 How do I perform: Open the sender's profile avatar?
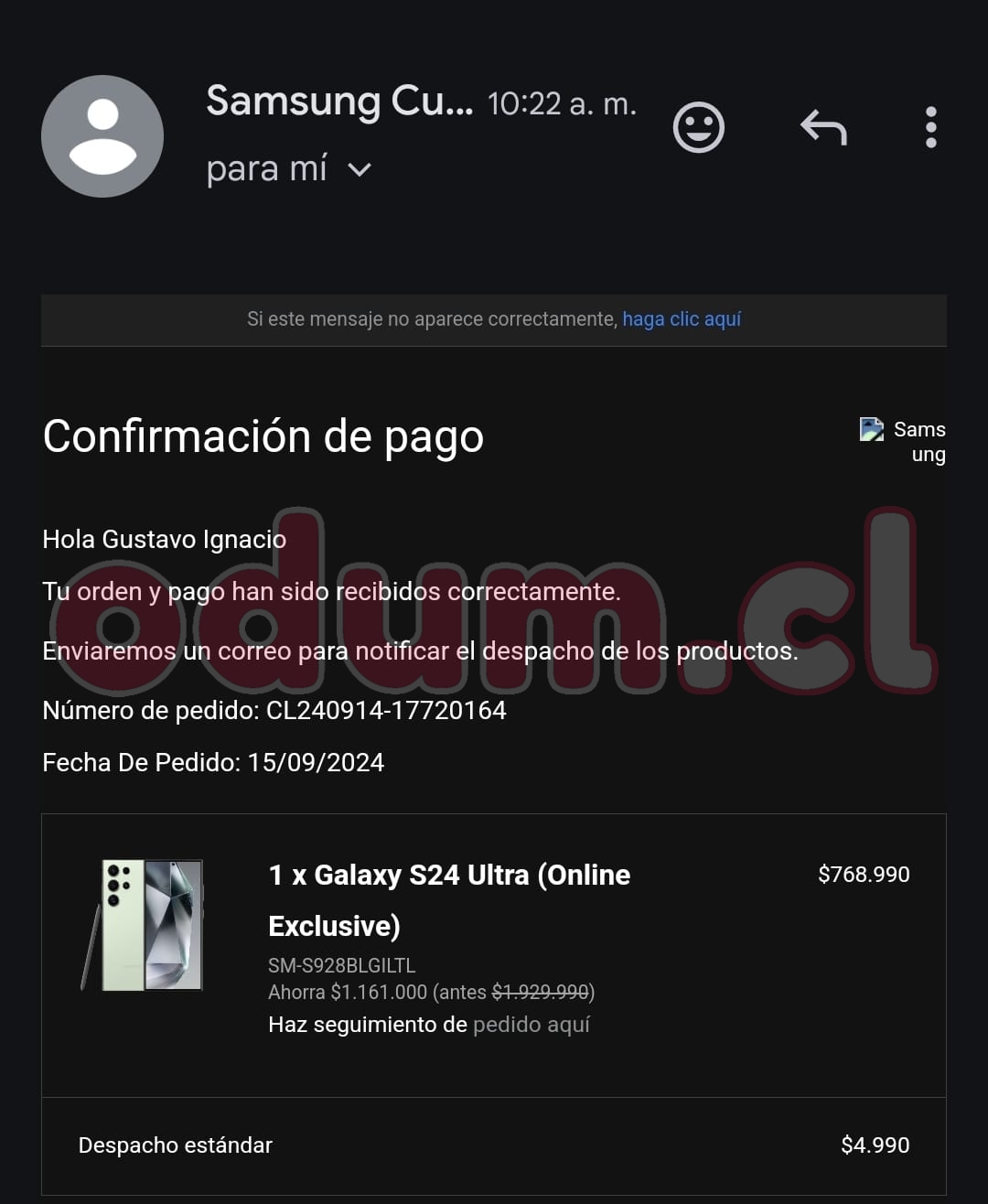[x=102, y=136]
